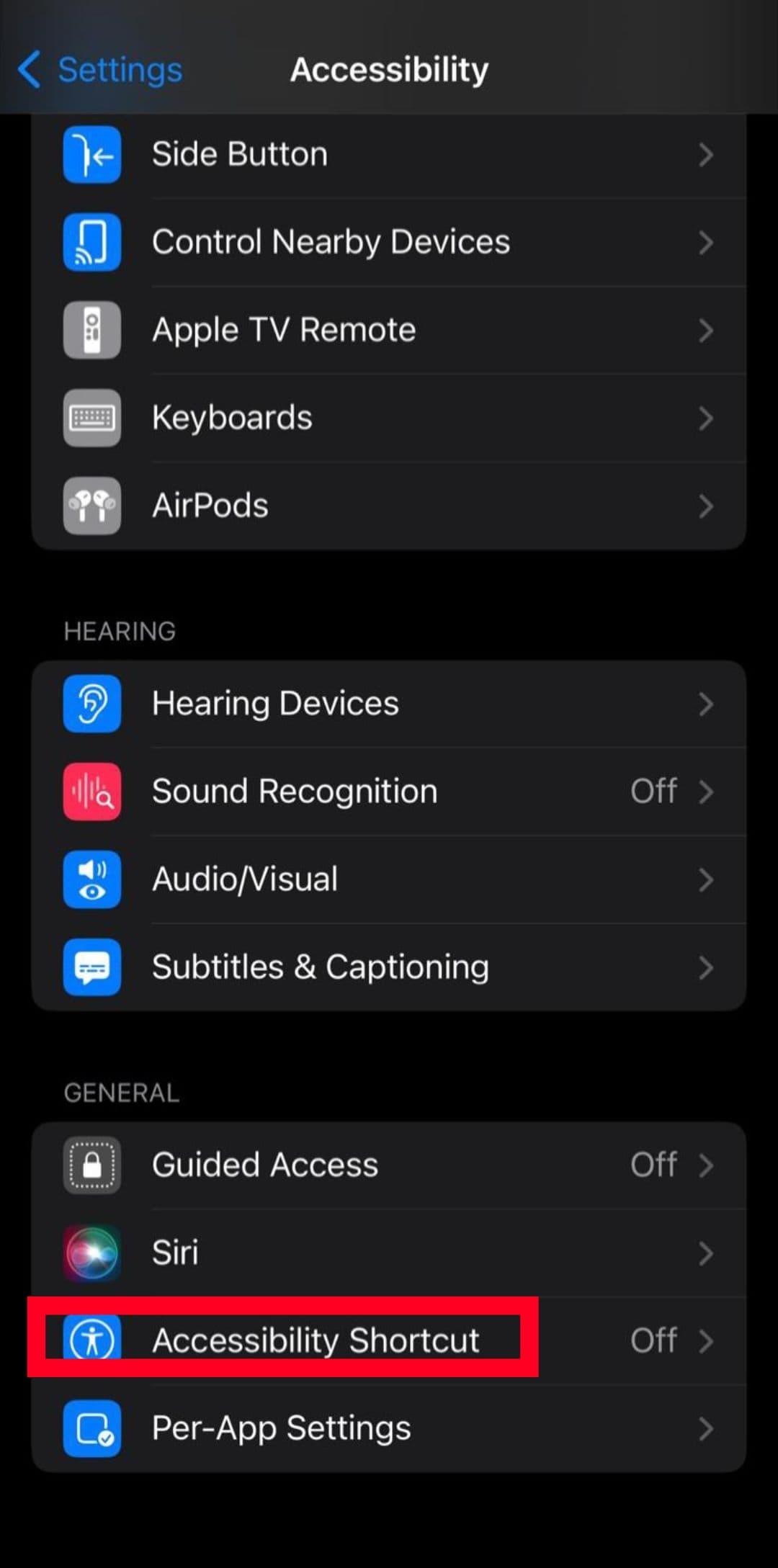Image resolution: width=778 pixels, height=1568 pixels.
Task: Tap the HEARING section header
Action: [x=120, y=632]
